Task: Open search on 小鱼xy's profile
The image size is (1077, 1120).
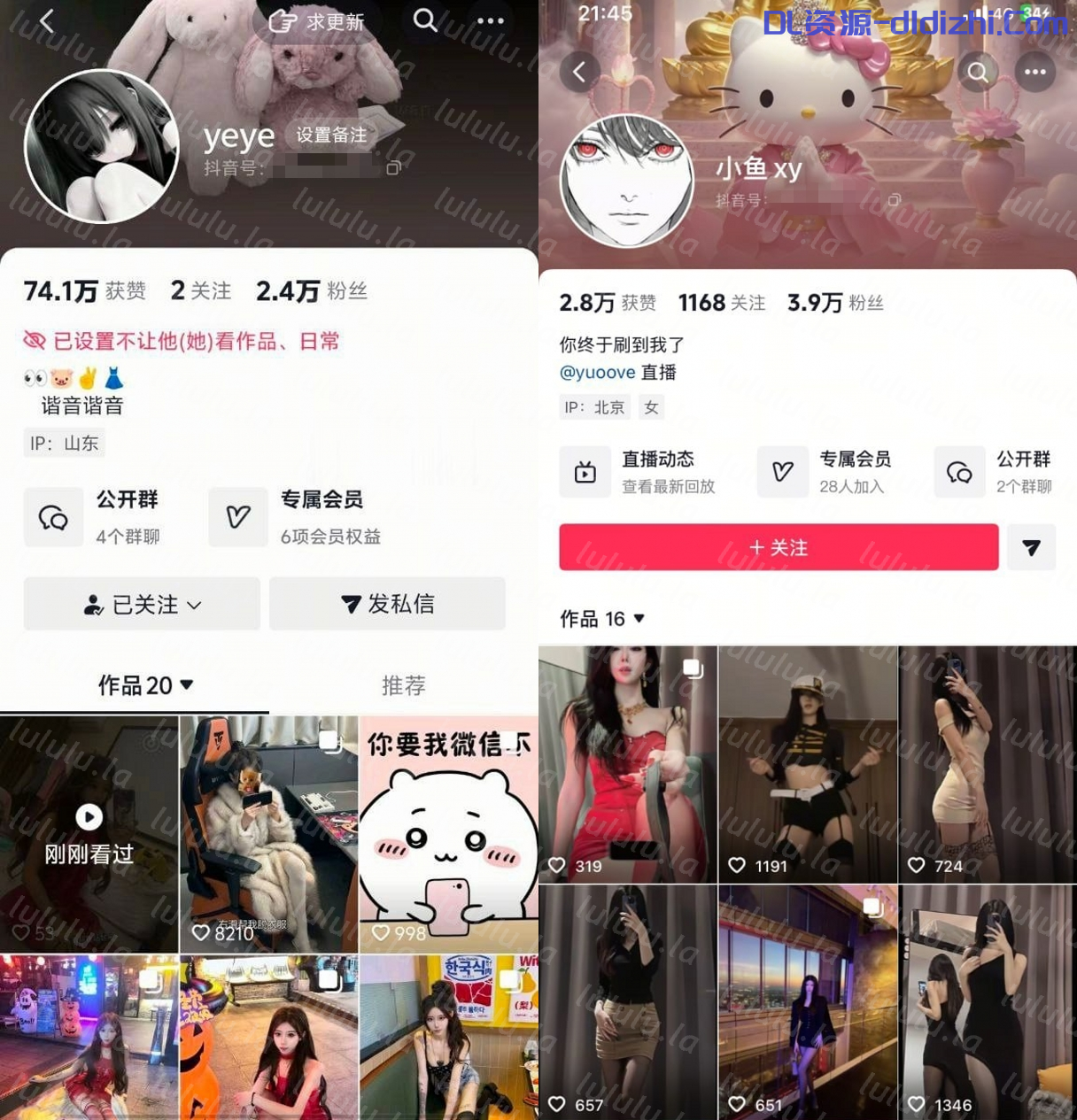Action: (x=978, y=72)
